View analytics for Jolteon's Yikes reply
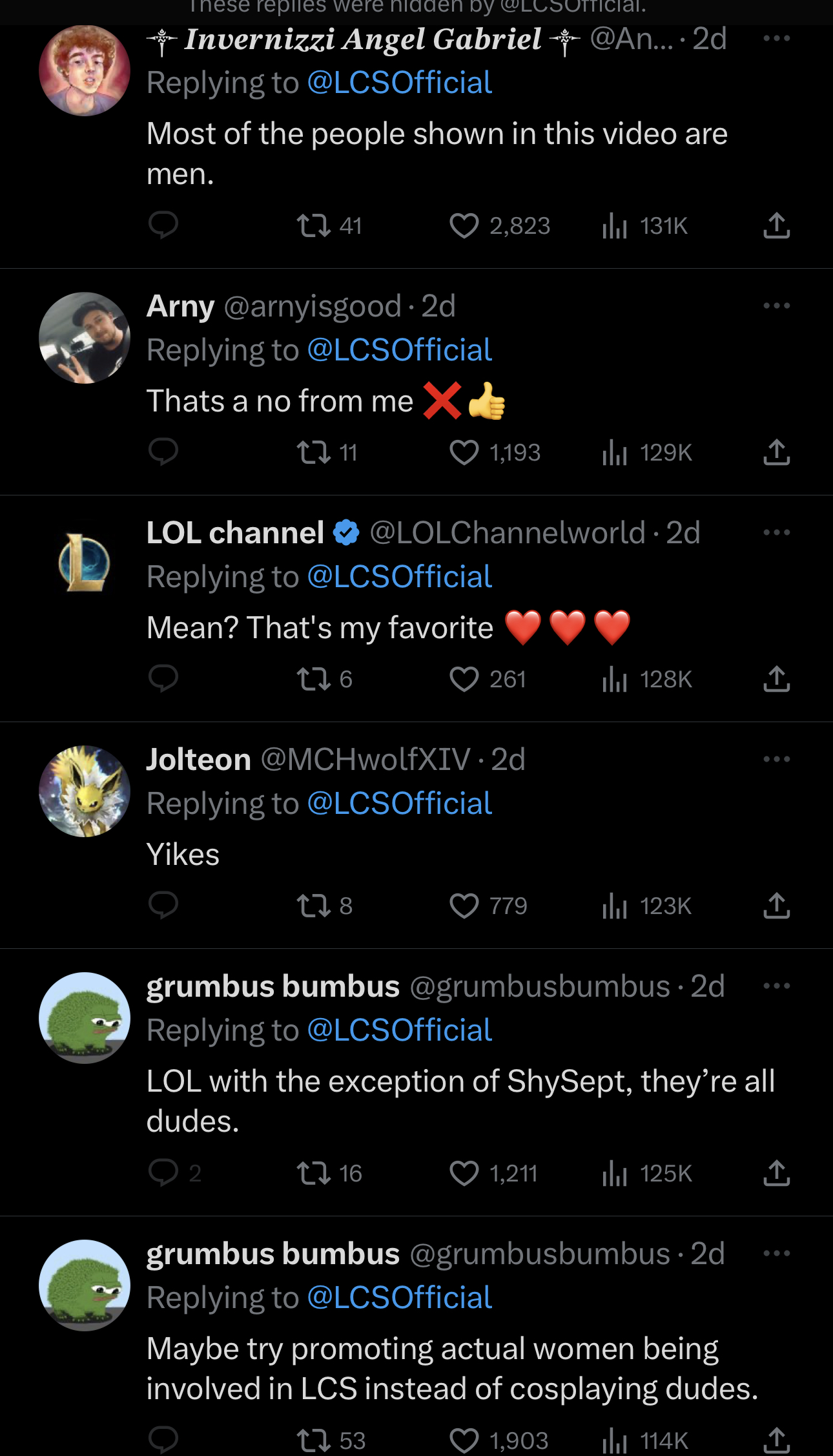Viewport: 833px width, 1456px height. pos(615,906)
